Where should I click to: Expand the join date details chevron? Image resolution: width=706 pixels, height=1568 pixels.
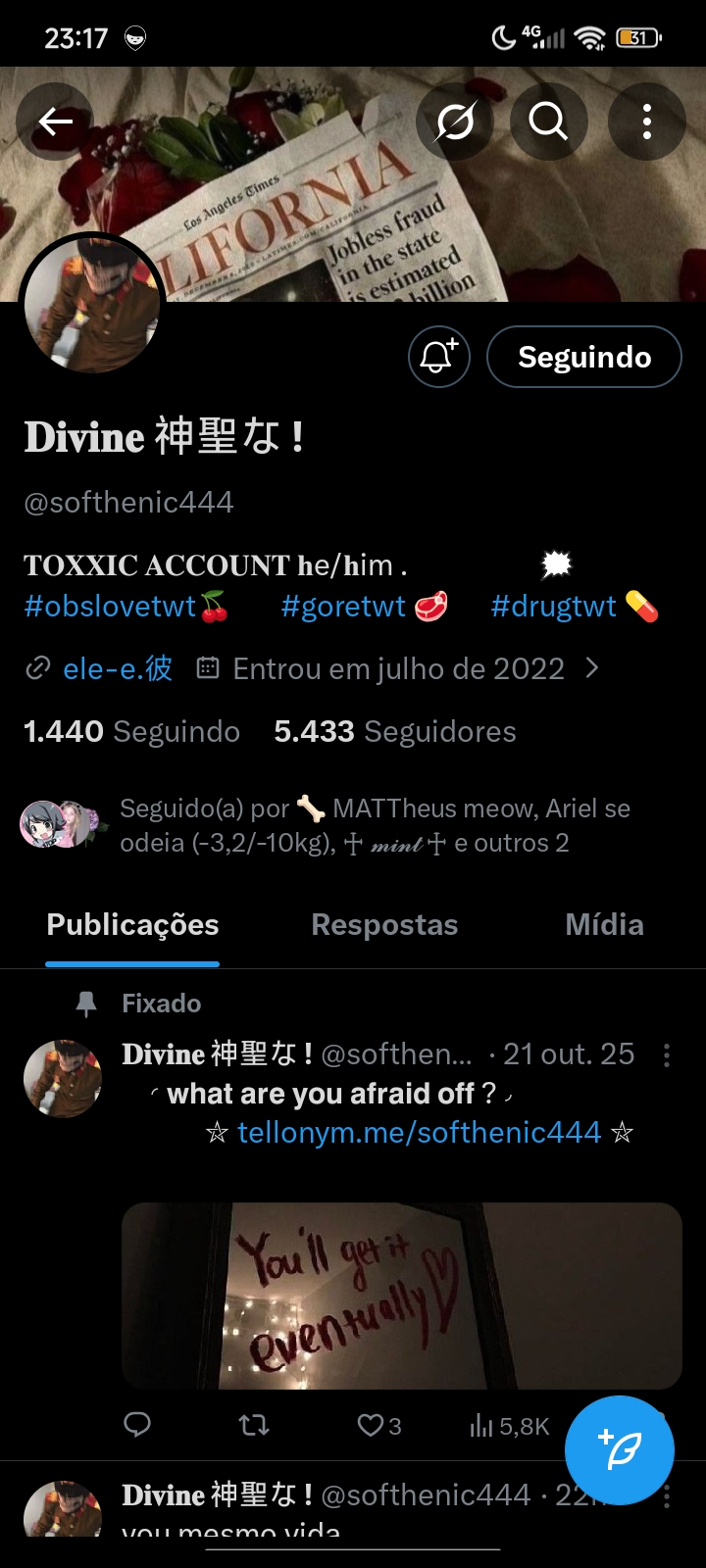[x=592, y=668]
